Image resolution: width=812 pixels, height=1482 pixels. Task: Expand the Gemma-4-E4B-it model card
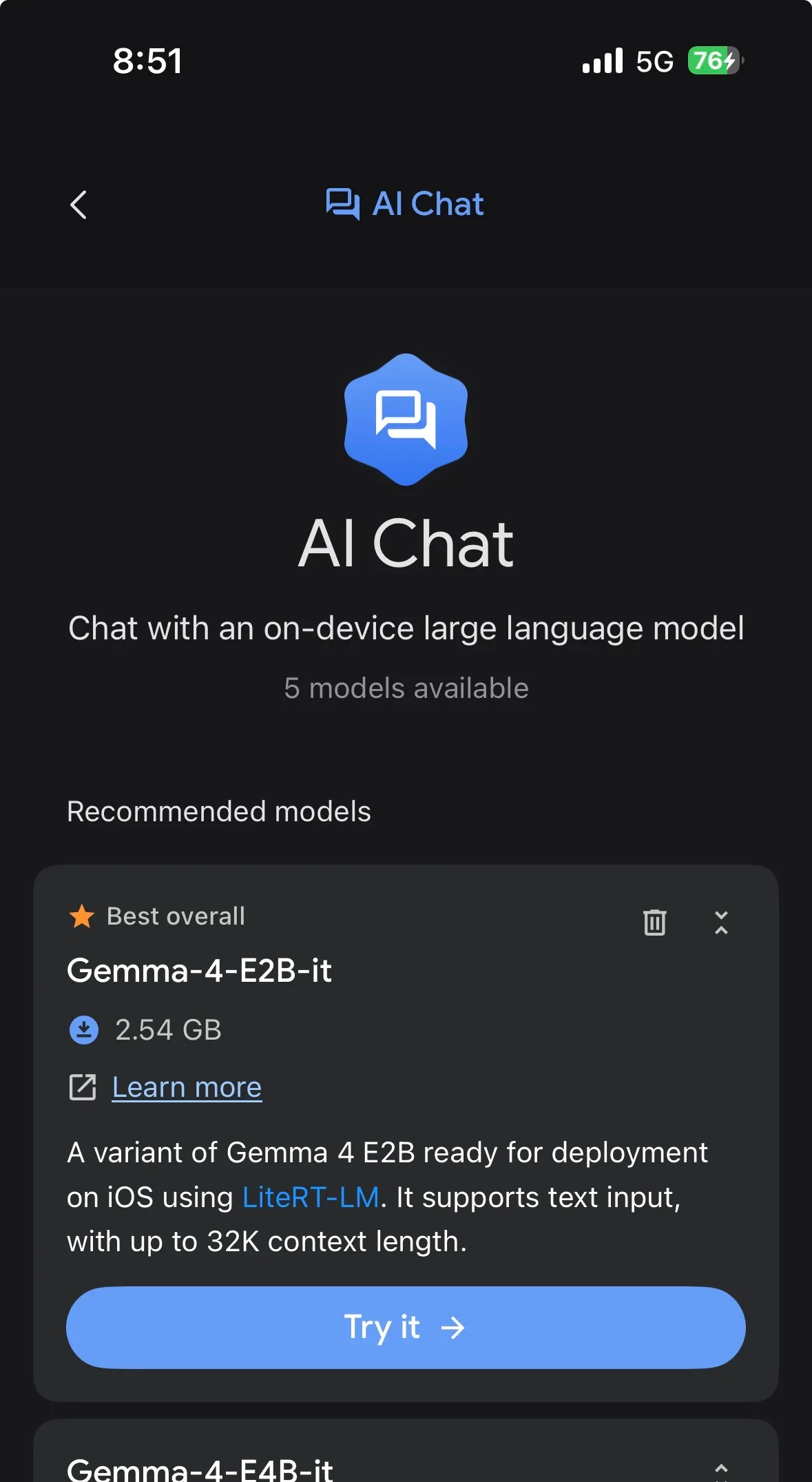pyautogui.click(x=721, y=1469)
